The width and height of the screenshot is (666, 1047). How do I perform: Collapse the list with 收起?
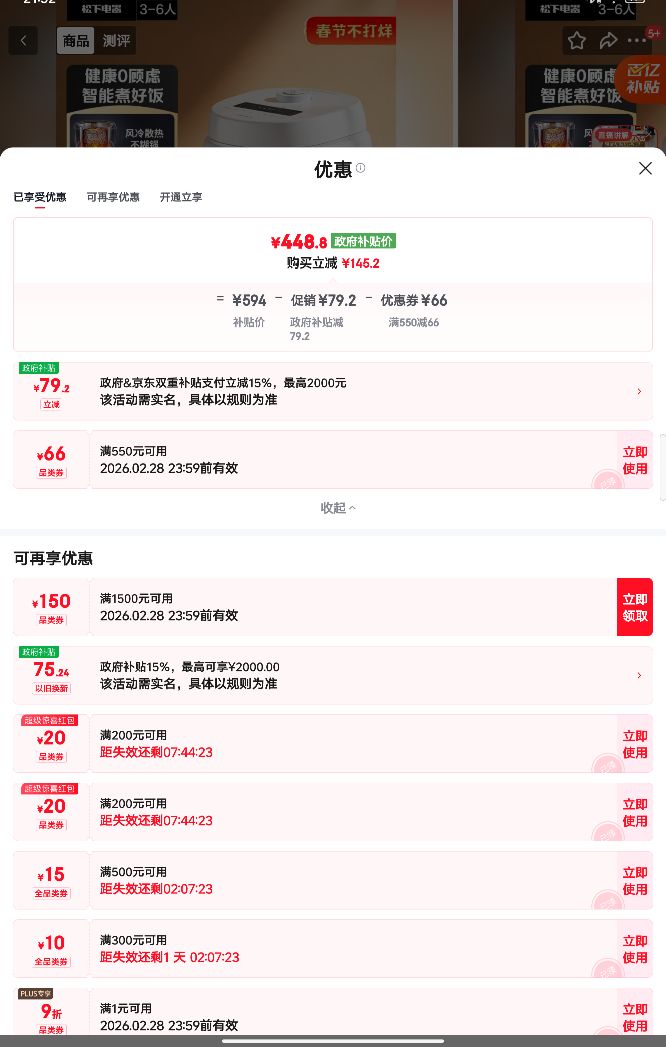click(x=338, y=508)
